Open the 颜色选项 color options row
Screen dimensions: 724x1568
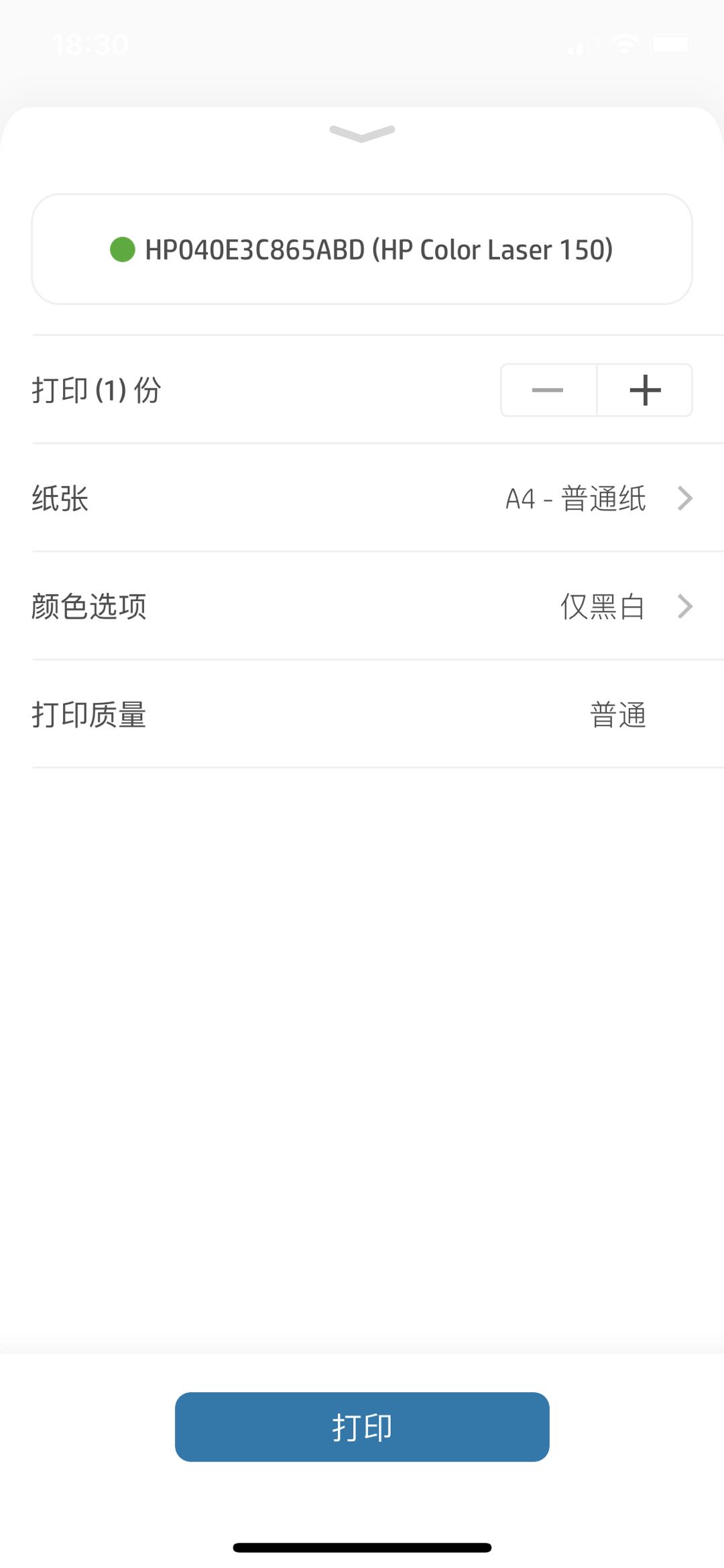(x=362, y=606)
